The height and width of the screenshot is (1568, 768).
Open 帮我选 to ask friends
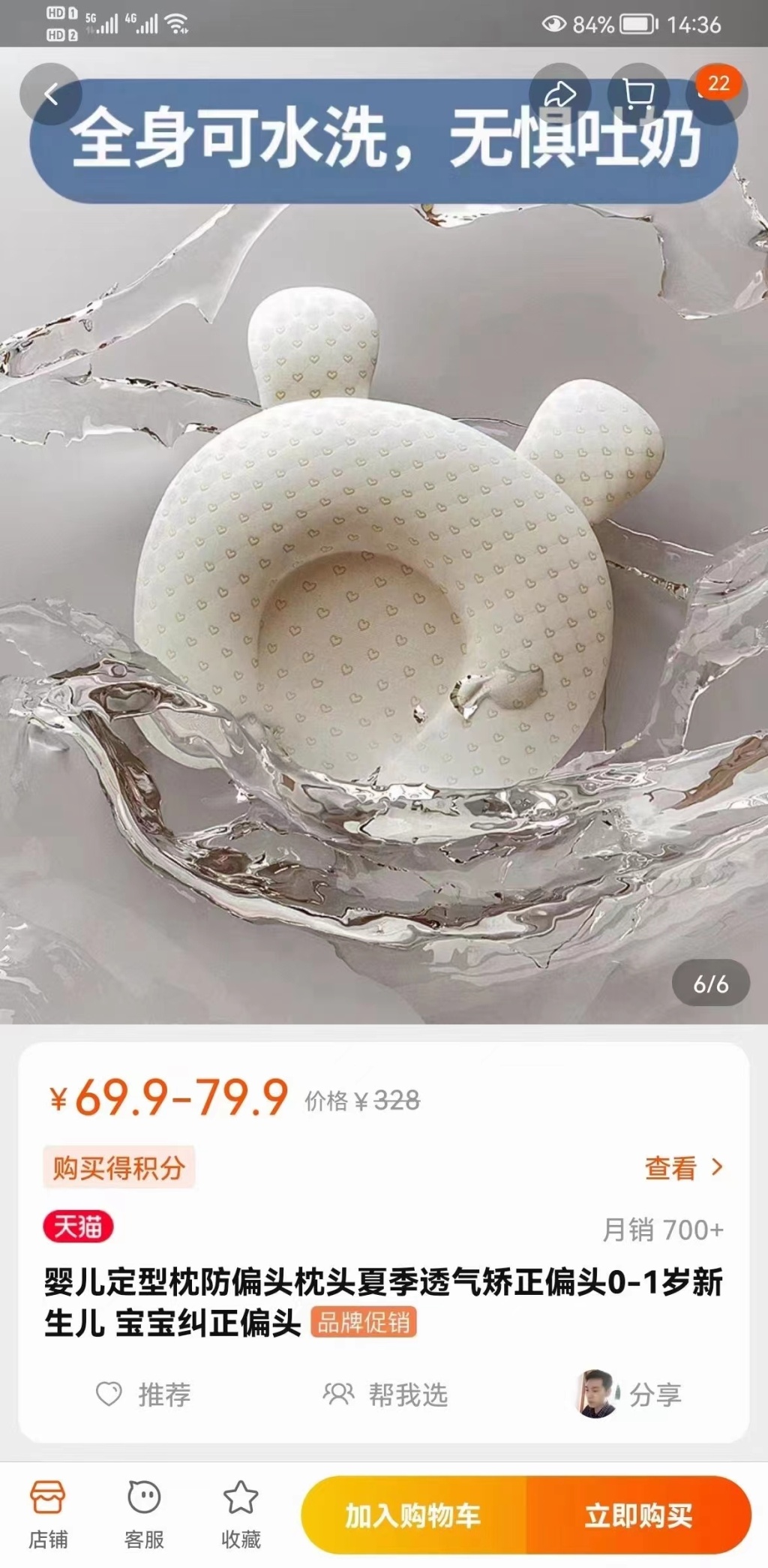[x=385, y=1395]
